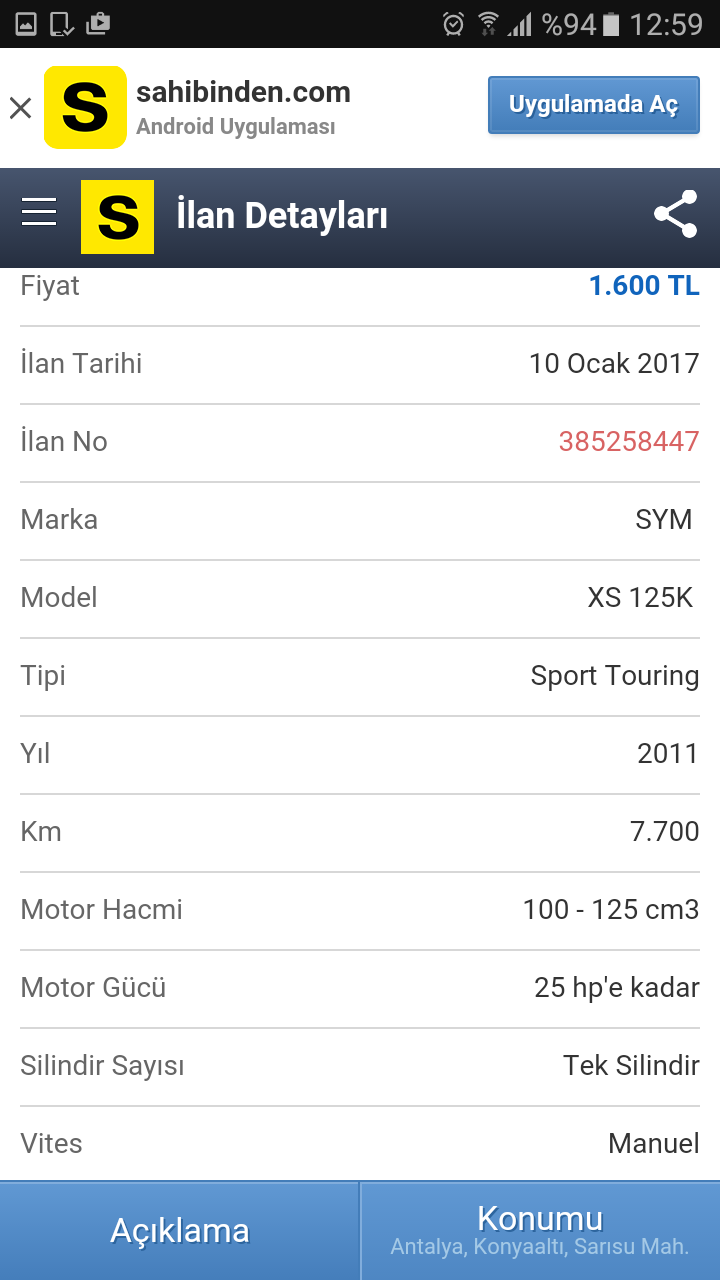
Task: Share this listing
Action: click(676, 214)
